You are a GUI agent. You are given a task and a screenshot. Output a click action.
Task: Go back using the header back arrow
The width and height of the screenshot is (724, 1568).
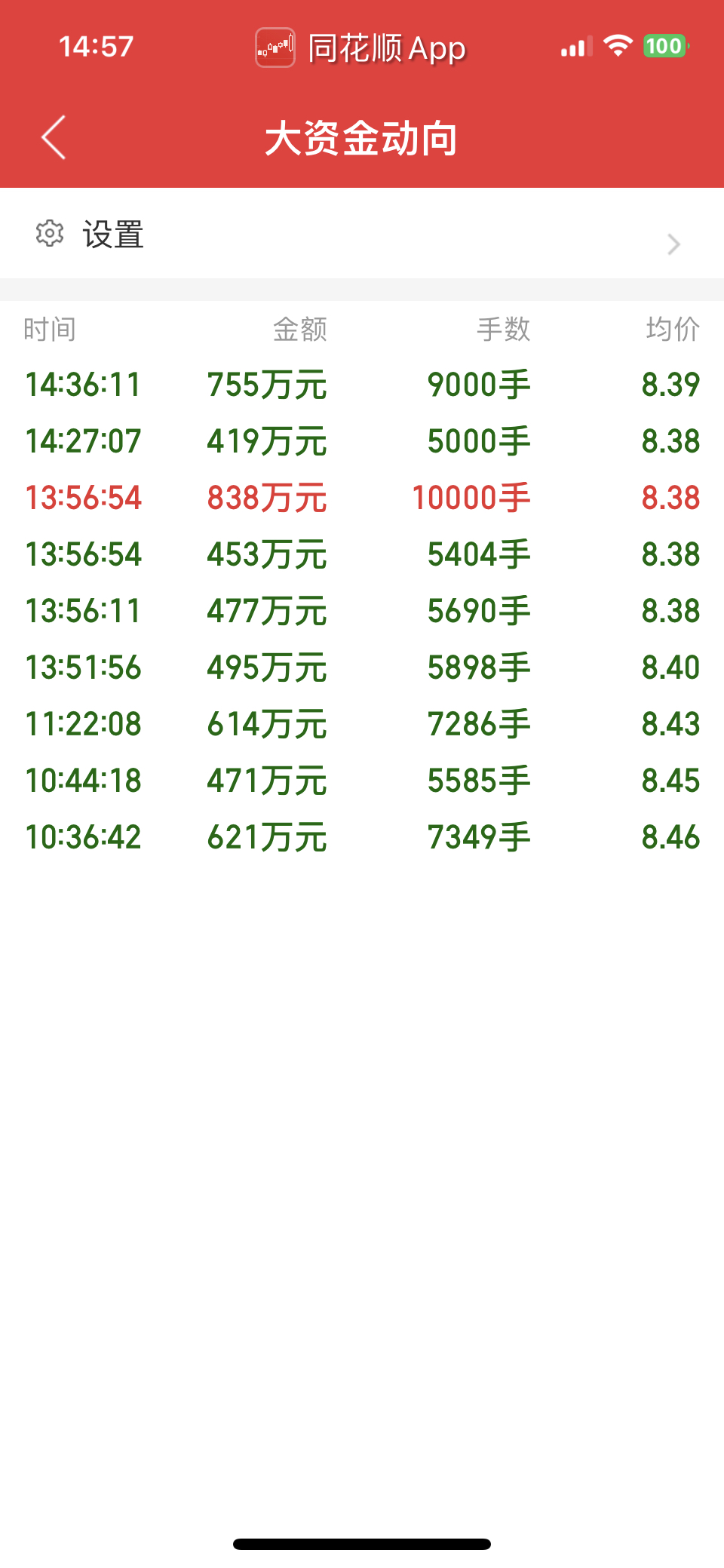pyautogui.click(x=54, y=137)
